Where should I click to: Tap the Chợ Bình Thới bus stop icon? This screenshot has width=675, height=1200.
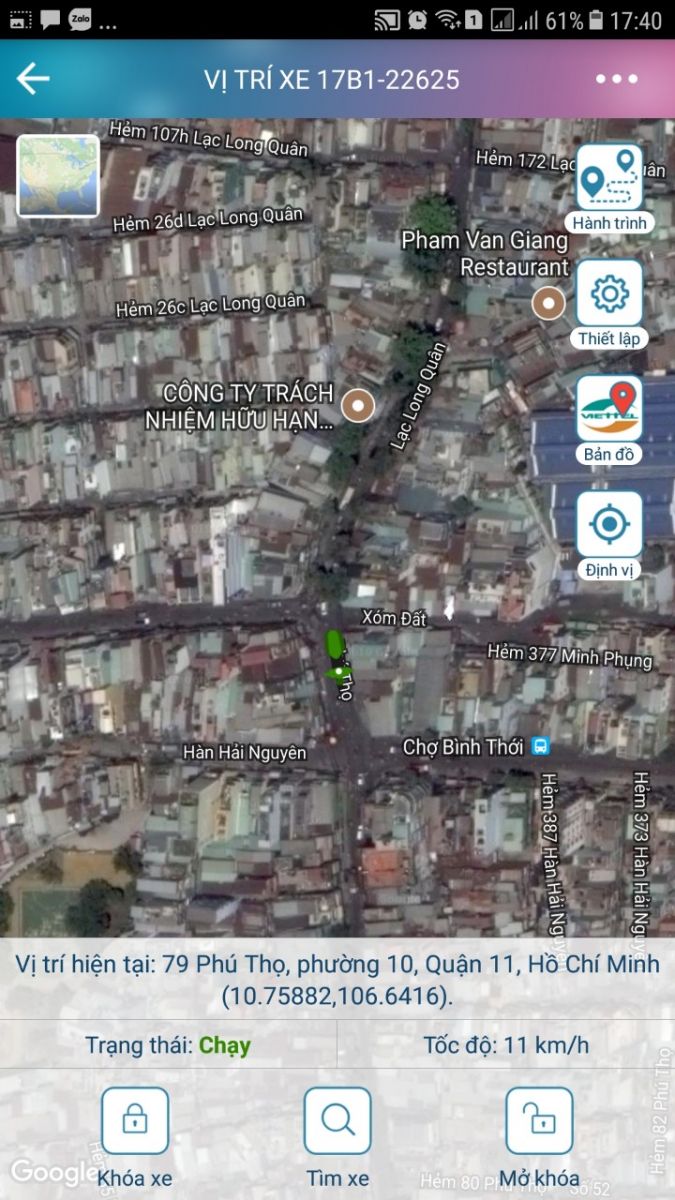tap(541, 746)
